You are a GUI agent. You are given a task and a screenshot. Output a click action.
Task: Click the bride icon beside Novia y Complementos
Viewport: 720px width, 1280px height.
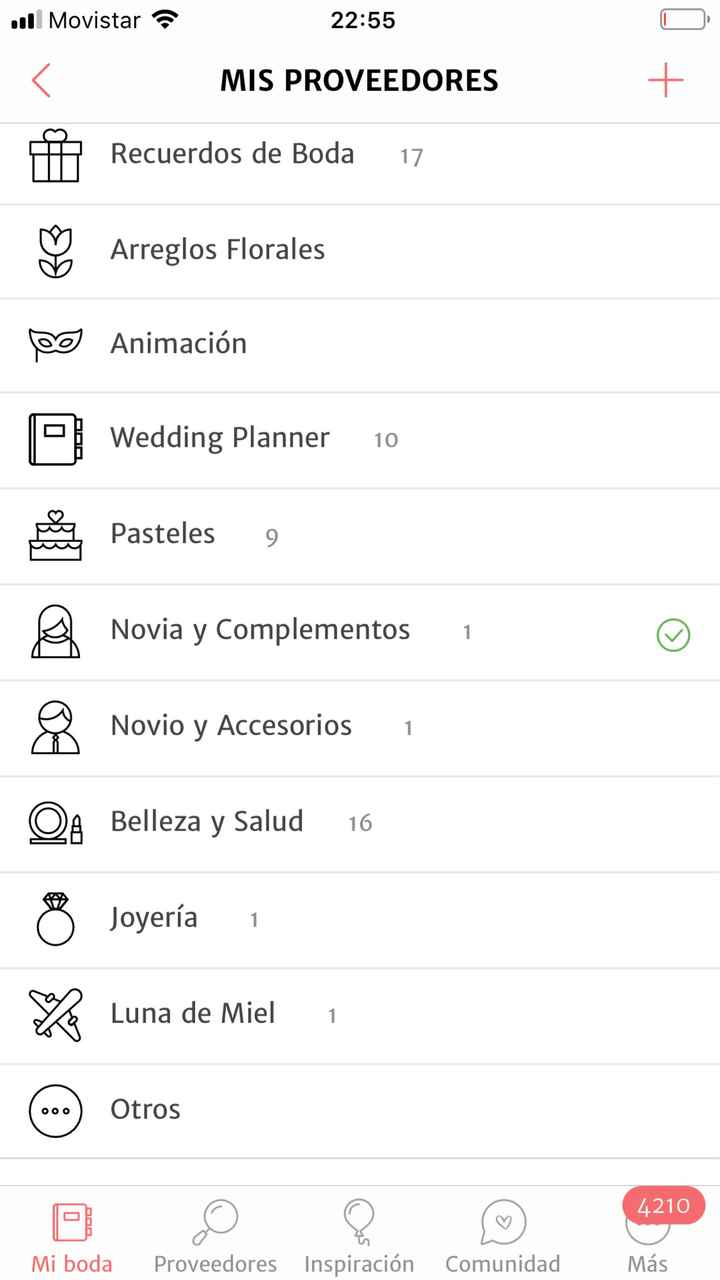[x=55, y=630]
